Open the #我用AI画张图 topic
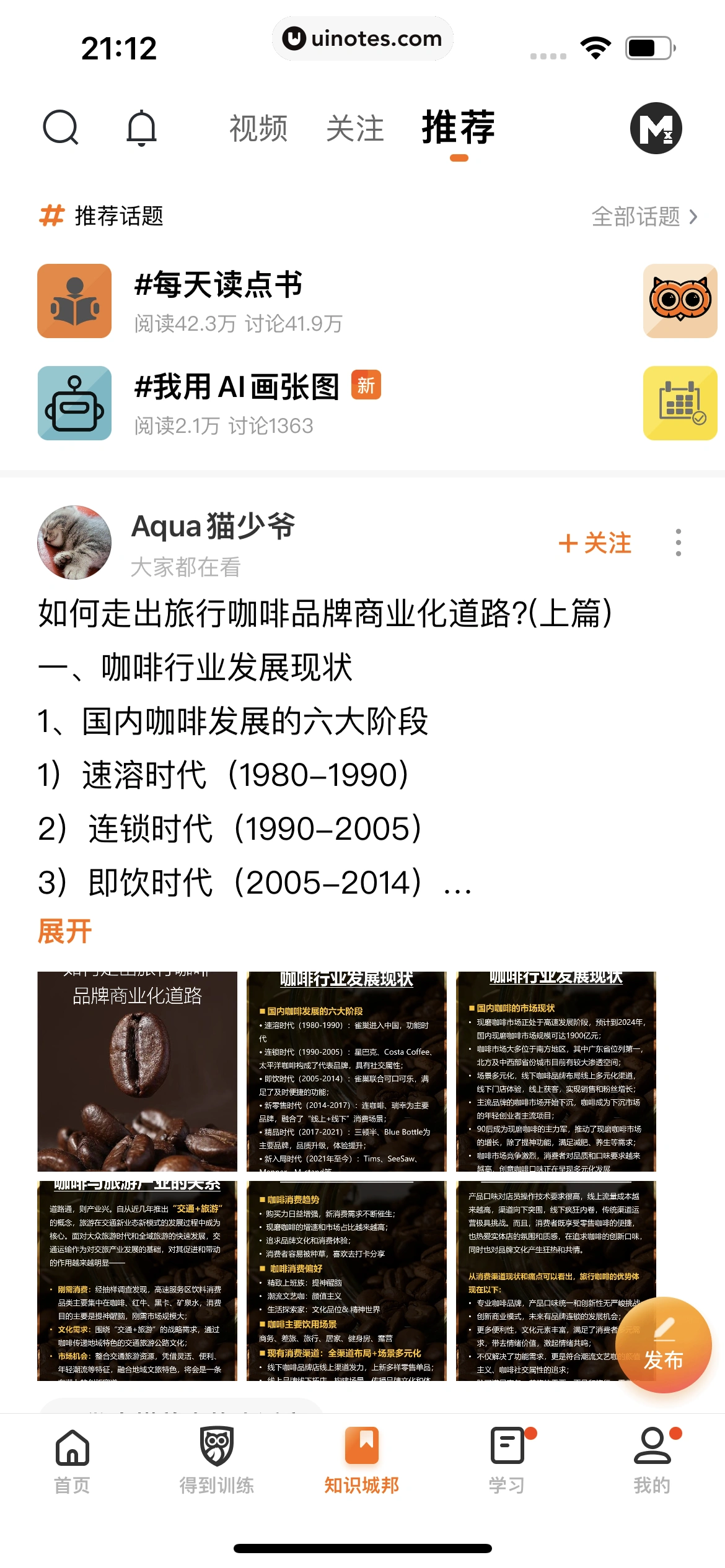Image resolution: width=725 pixels, height=1568 pixels. coord(235,403)
